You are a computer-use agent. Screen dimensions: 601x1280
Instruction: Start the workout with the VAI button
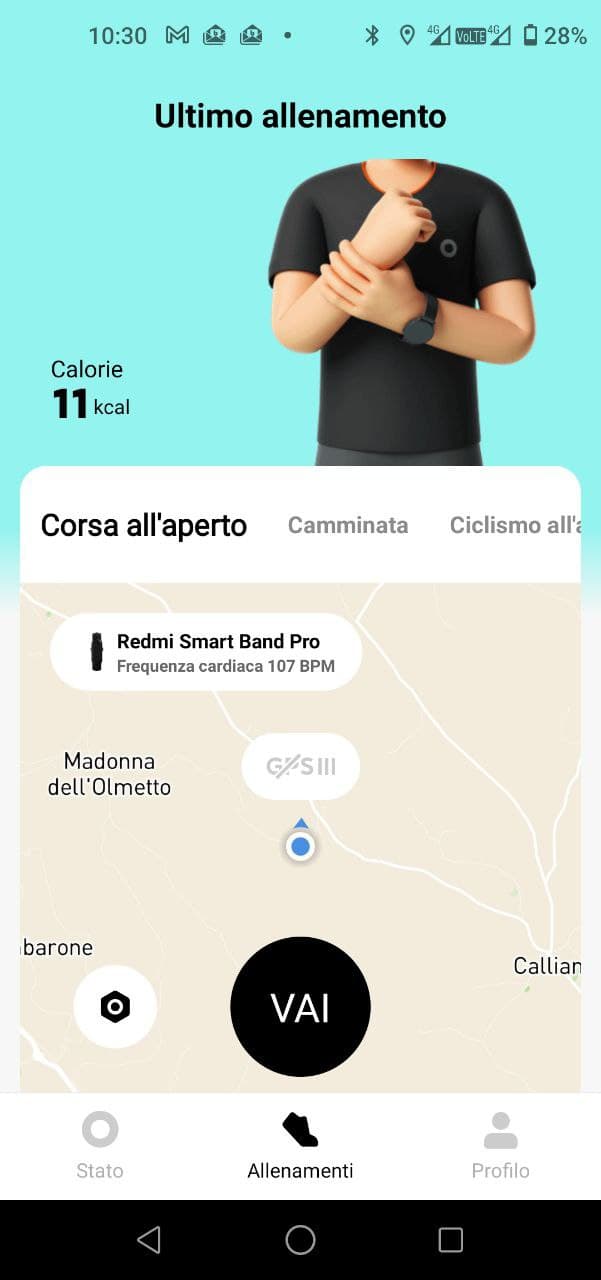(x=300, y=1007)
